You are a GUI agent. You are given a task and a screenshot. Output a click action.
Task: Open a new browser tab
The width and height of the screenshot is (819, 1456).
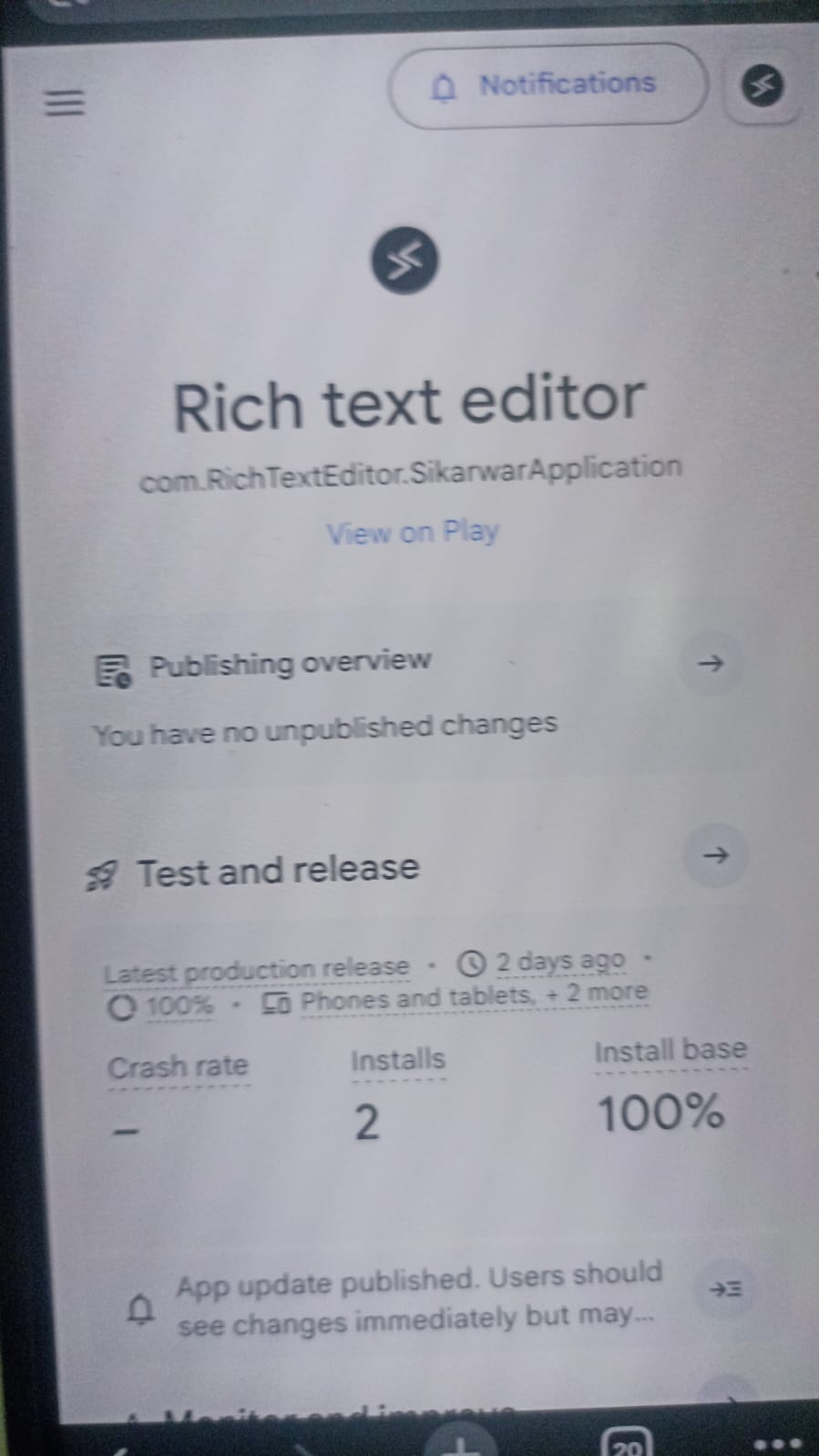(461, 1443)
